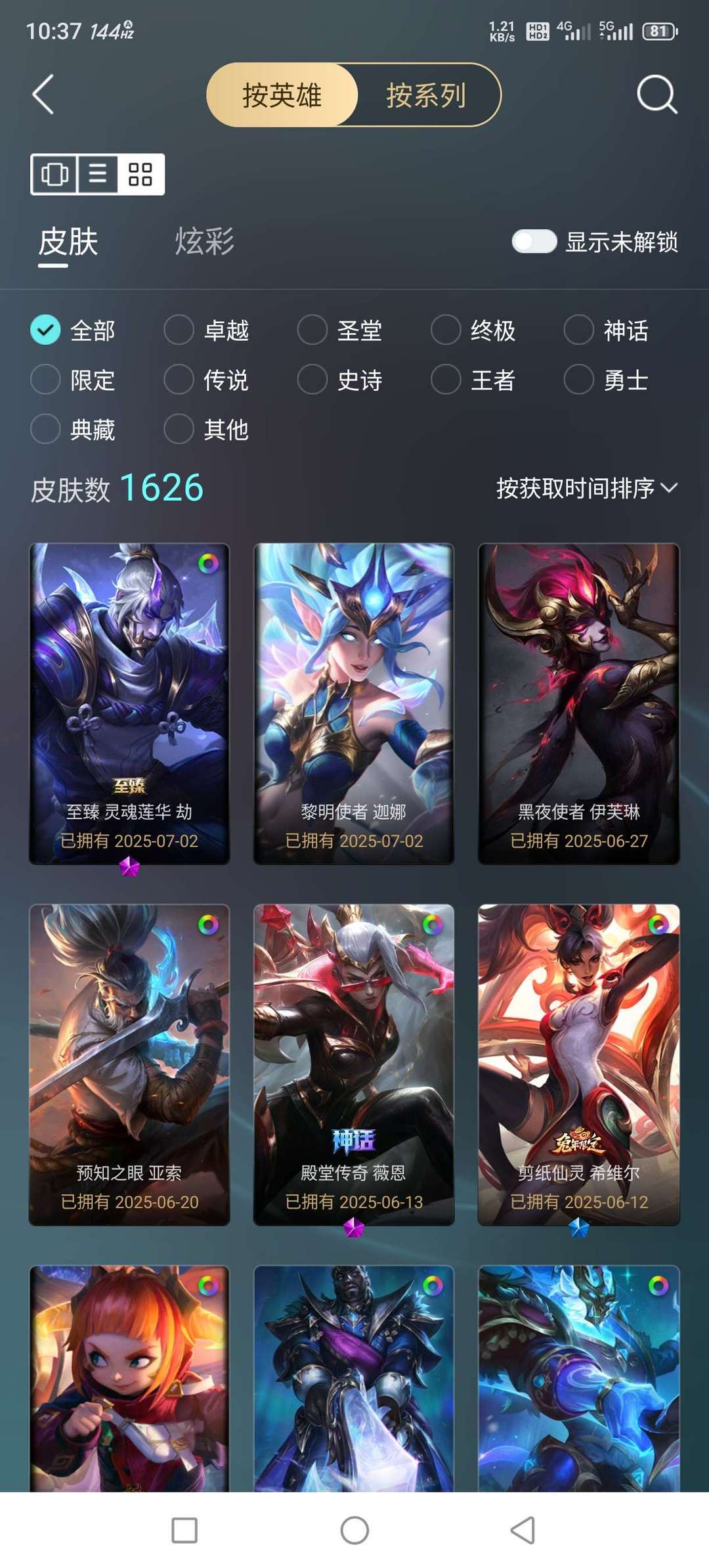Select the 典藏 filter
The width and height of the screenshot is (709, 1568).
pyautogui.click(x=74, y=429)
